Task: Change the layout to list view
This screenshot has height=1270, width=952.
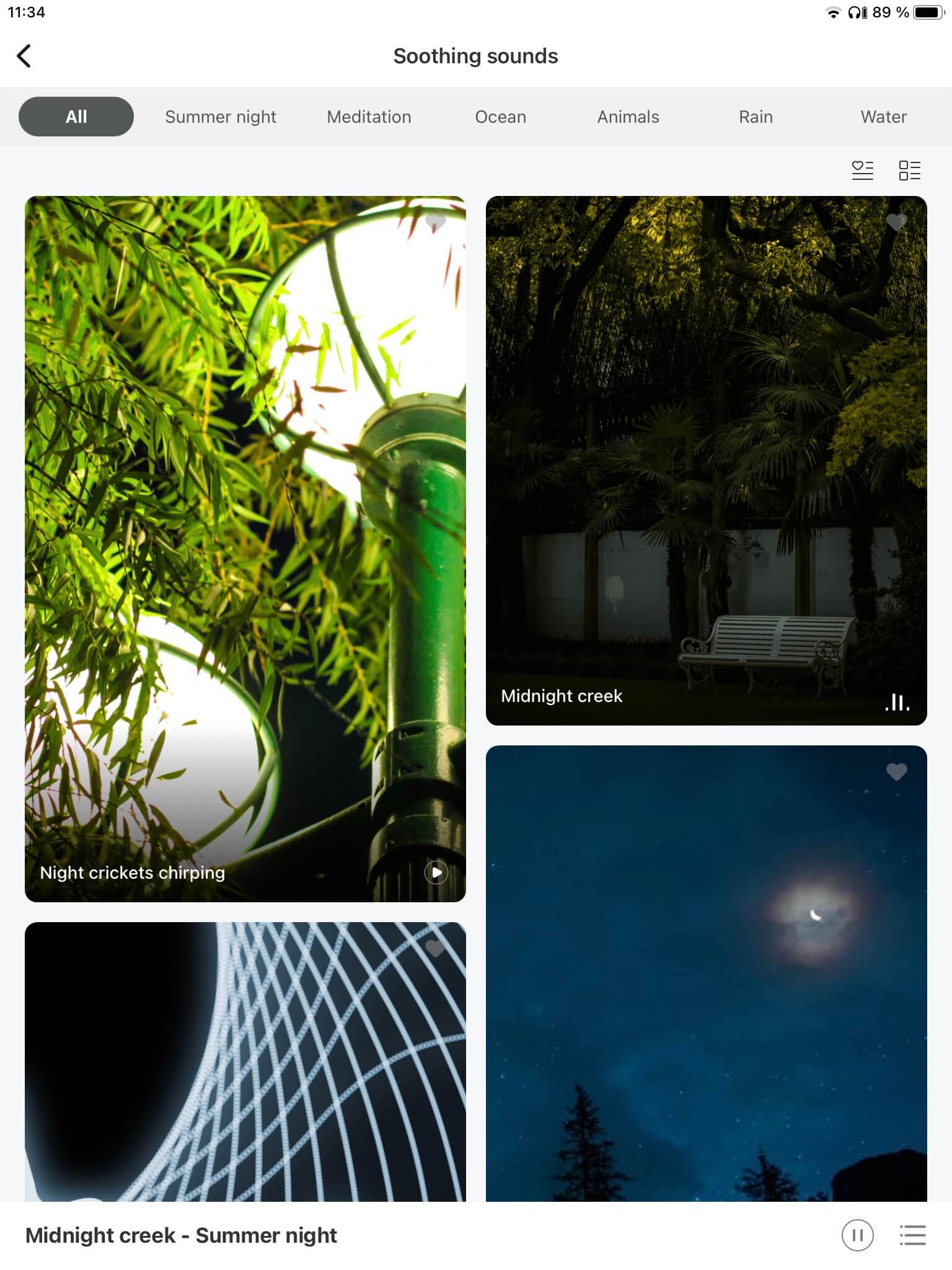Action: [909, 170]
